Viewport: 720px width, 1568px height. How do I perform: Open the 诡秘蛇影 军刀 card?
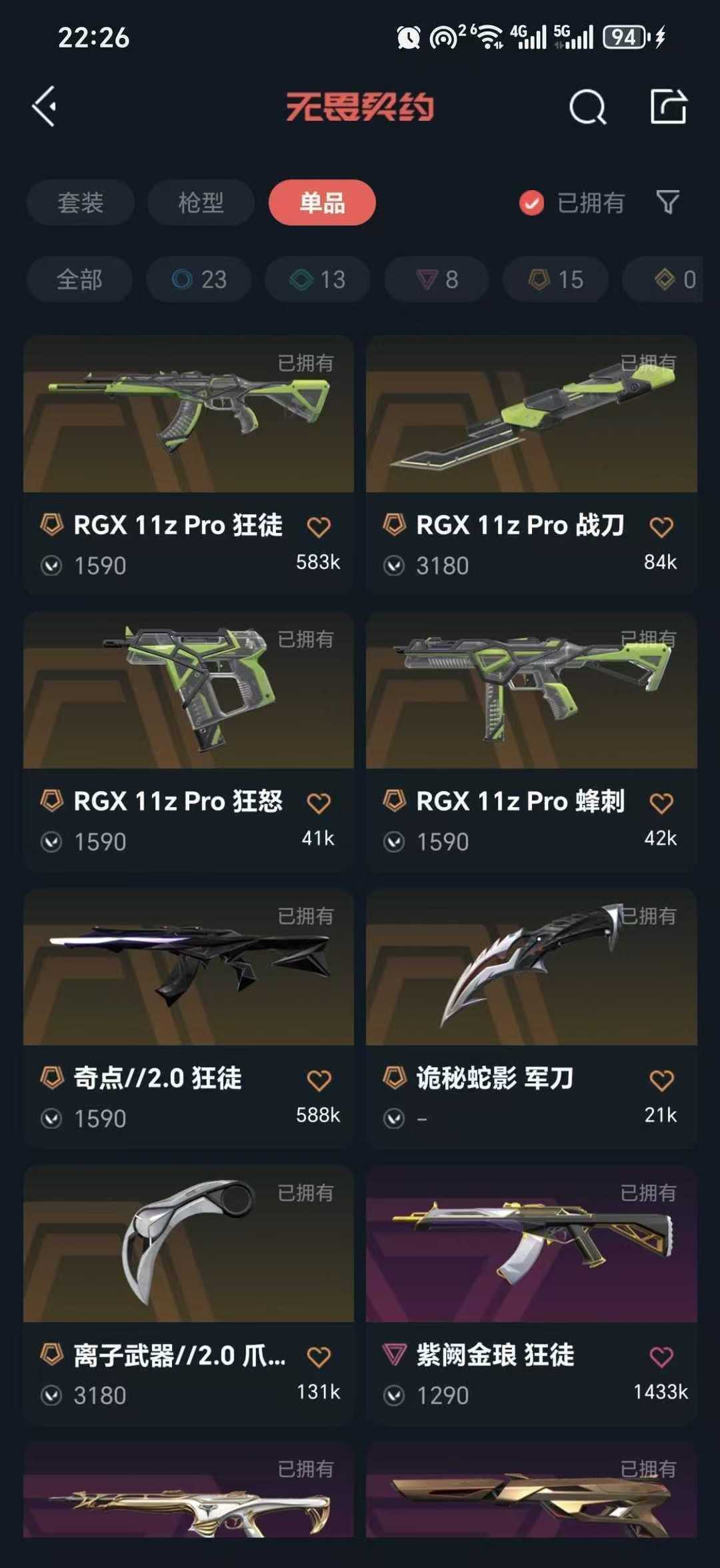pyautogui.click(x=531, y=1018)
